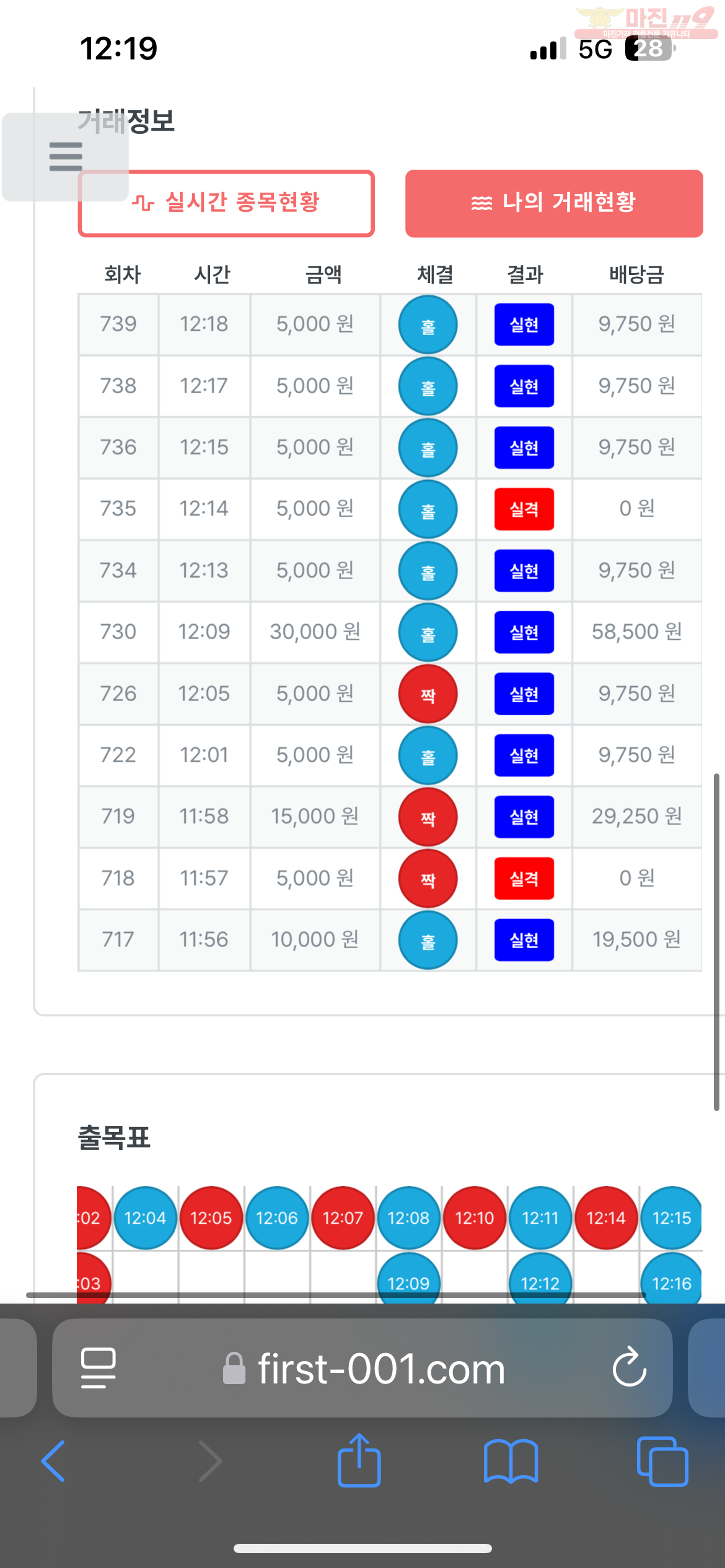
Task: Select 나의 거래현황 button
Action: (554, 203)
